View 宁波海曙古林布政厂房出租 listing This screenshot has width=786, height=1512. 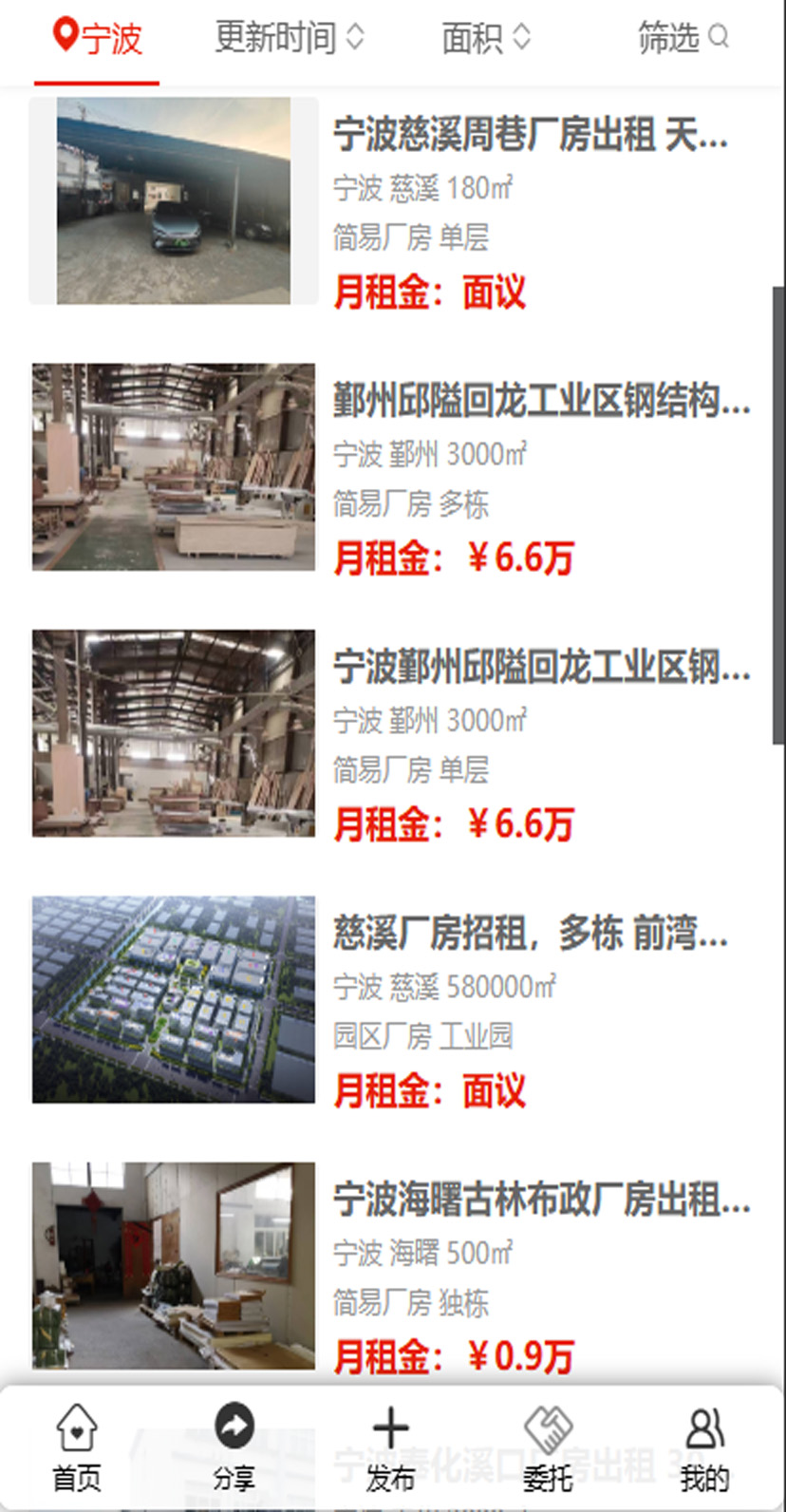tap(539, 1200)
